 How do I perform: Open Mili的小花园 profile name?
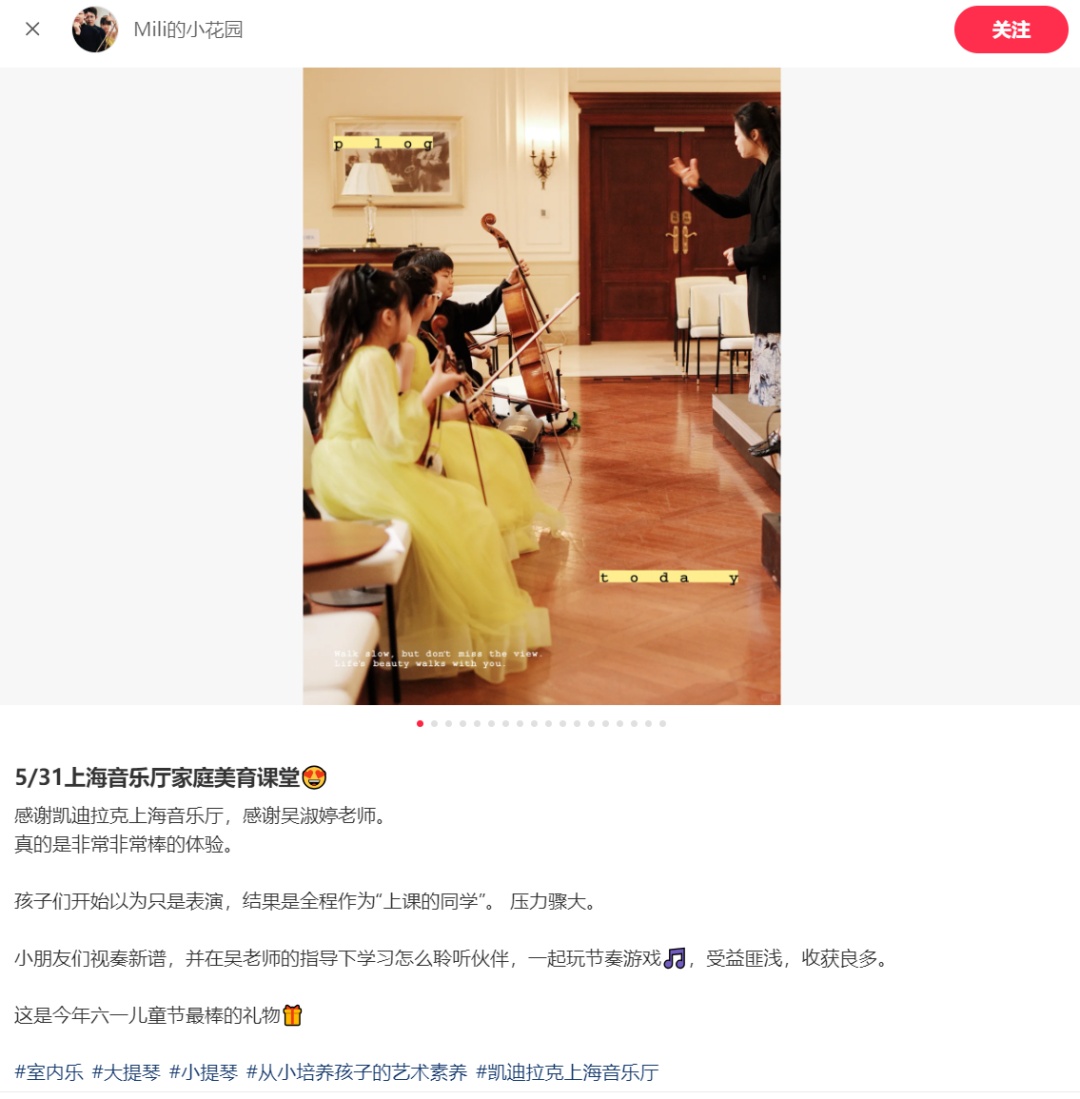click(x=188, y=29)
